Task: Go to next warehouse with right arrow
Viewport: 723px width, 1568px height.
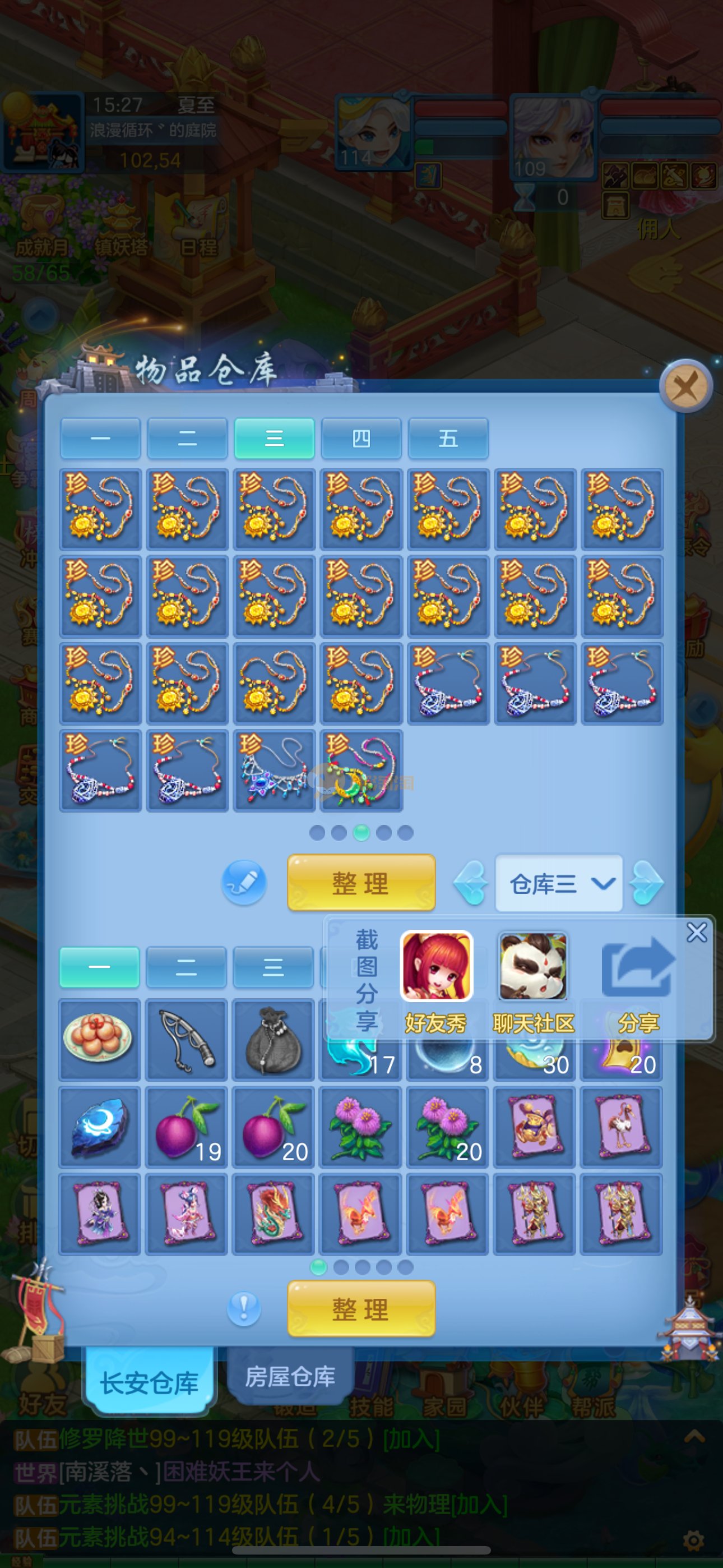Action: [646, 883]
